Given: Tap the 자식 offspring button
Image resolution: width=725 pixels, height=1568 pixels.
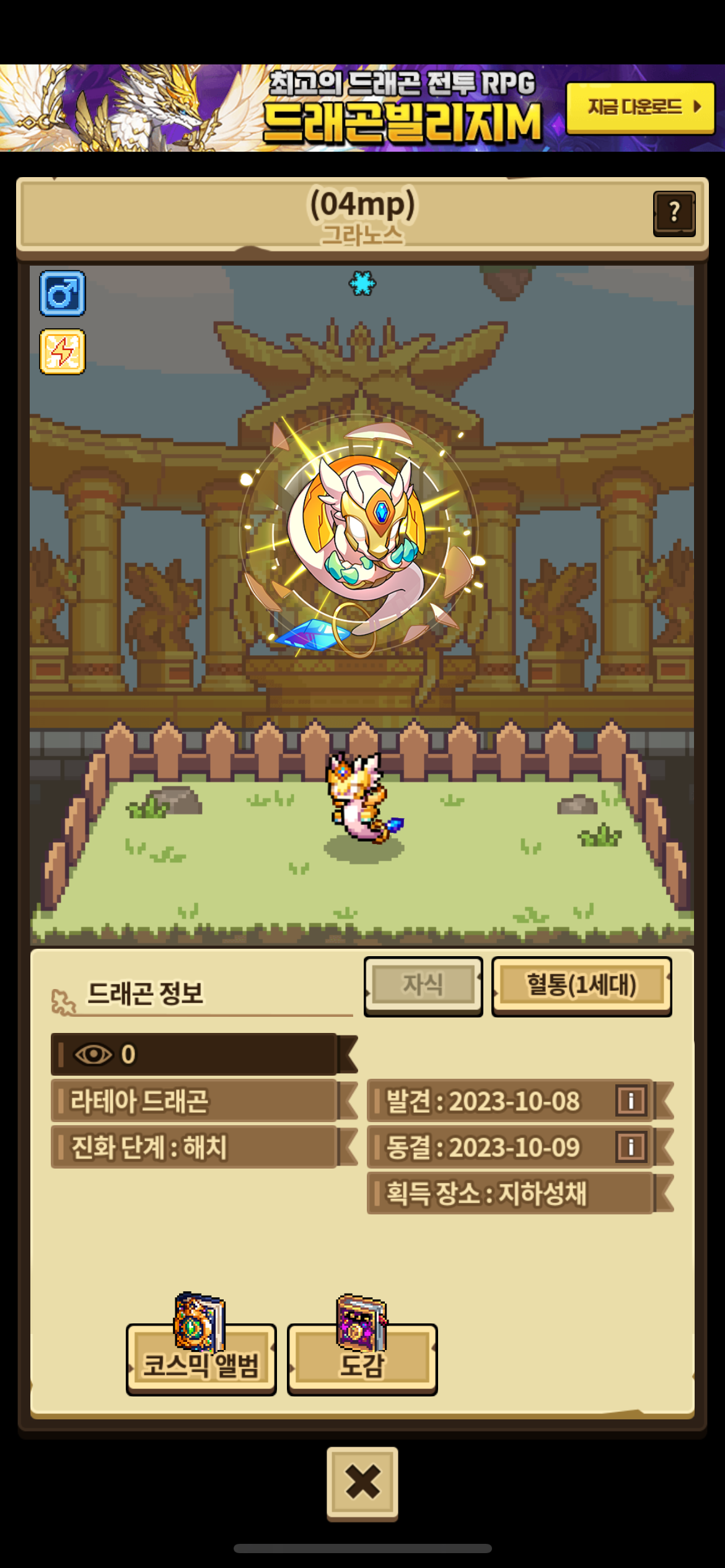Looking at the screenshot, I should [x=423, y=985].
